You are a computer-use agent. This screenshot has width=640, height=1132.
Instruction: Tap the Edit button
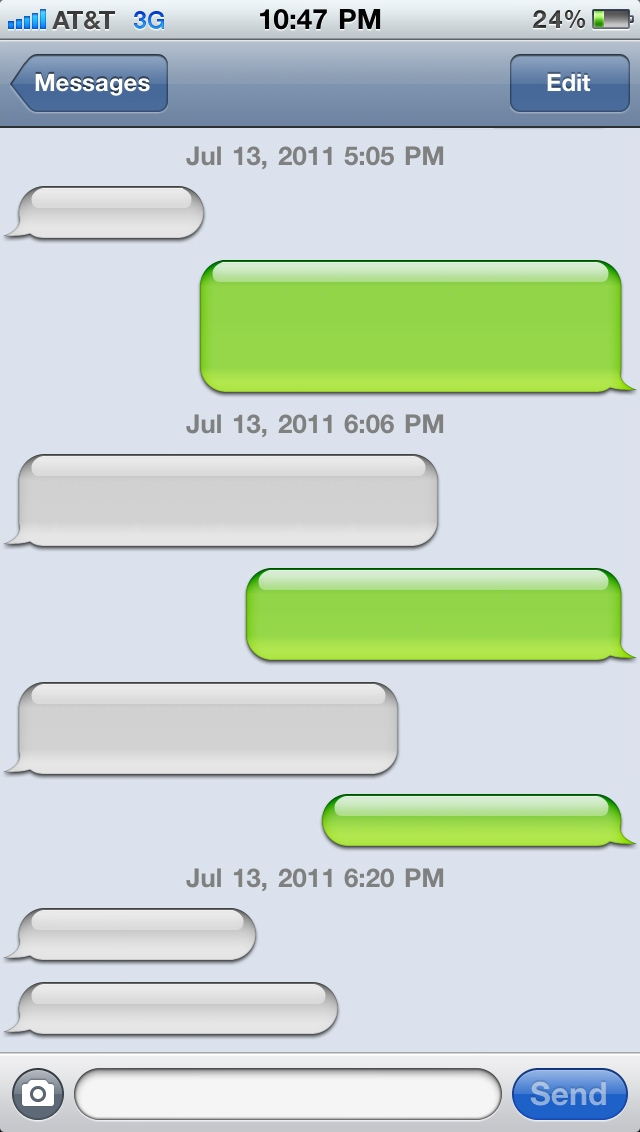coord(568,83)
